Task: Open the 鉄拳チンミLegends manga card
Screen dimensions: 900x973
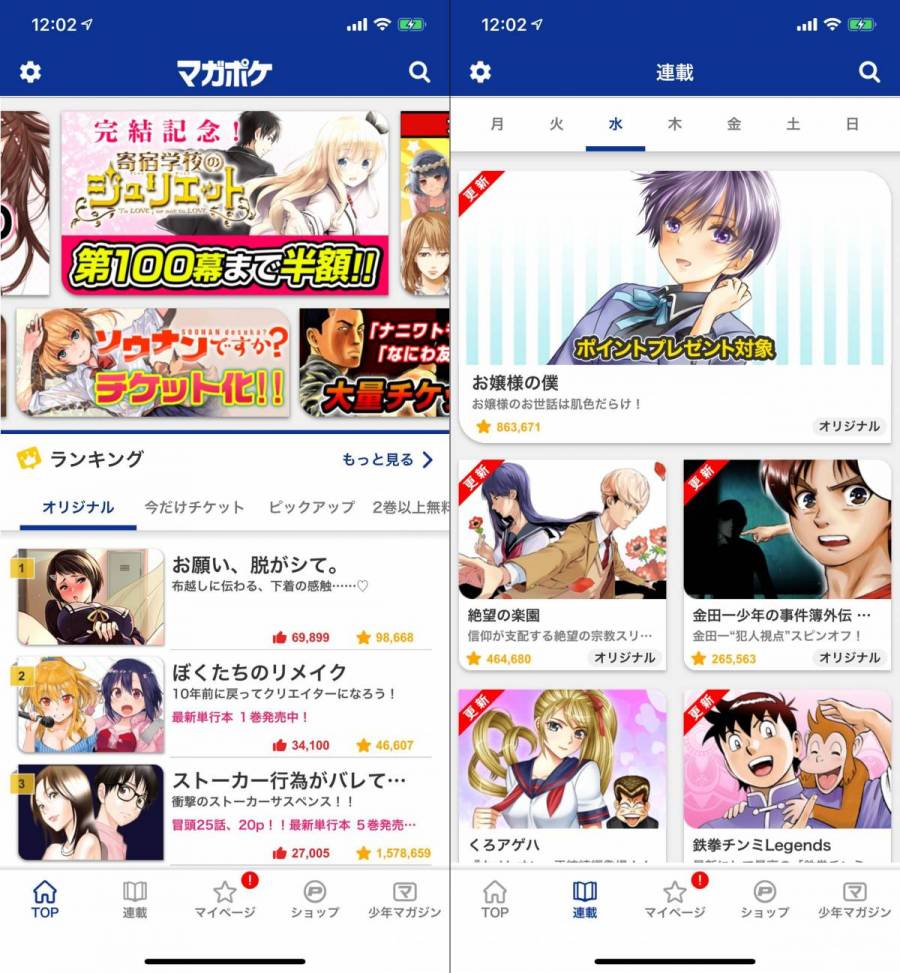Action: click(787, 775)
